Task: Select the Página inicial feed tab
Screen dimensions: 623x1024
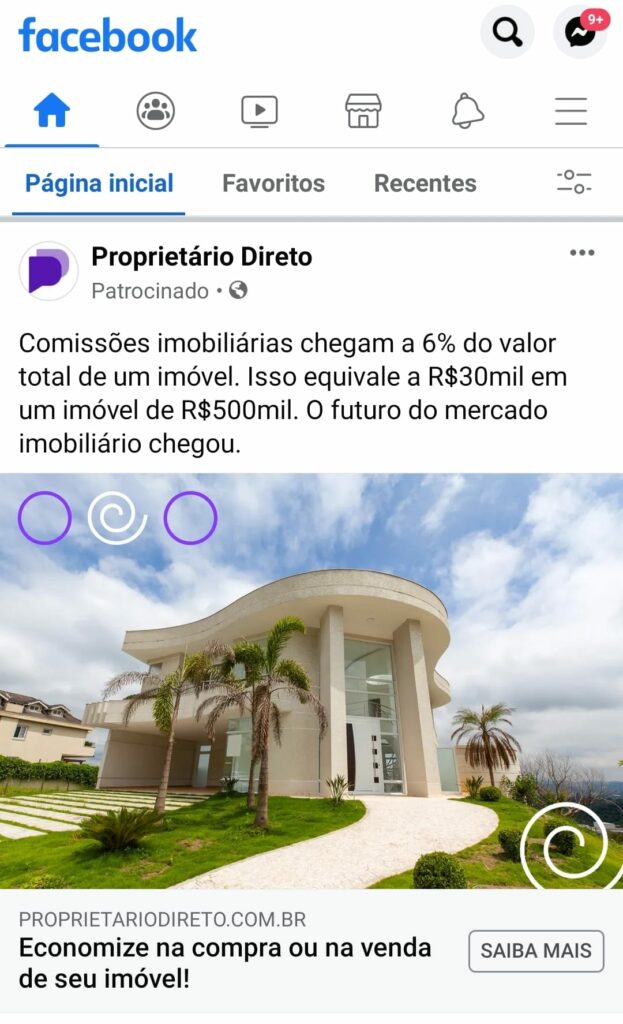Action: tap(99, 184)
